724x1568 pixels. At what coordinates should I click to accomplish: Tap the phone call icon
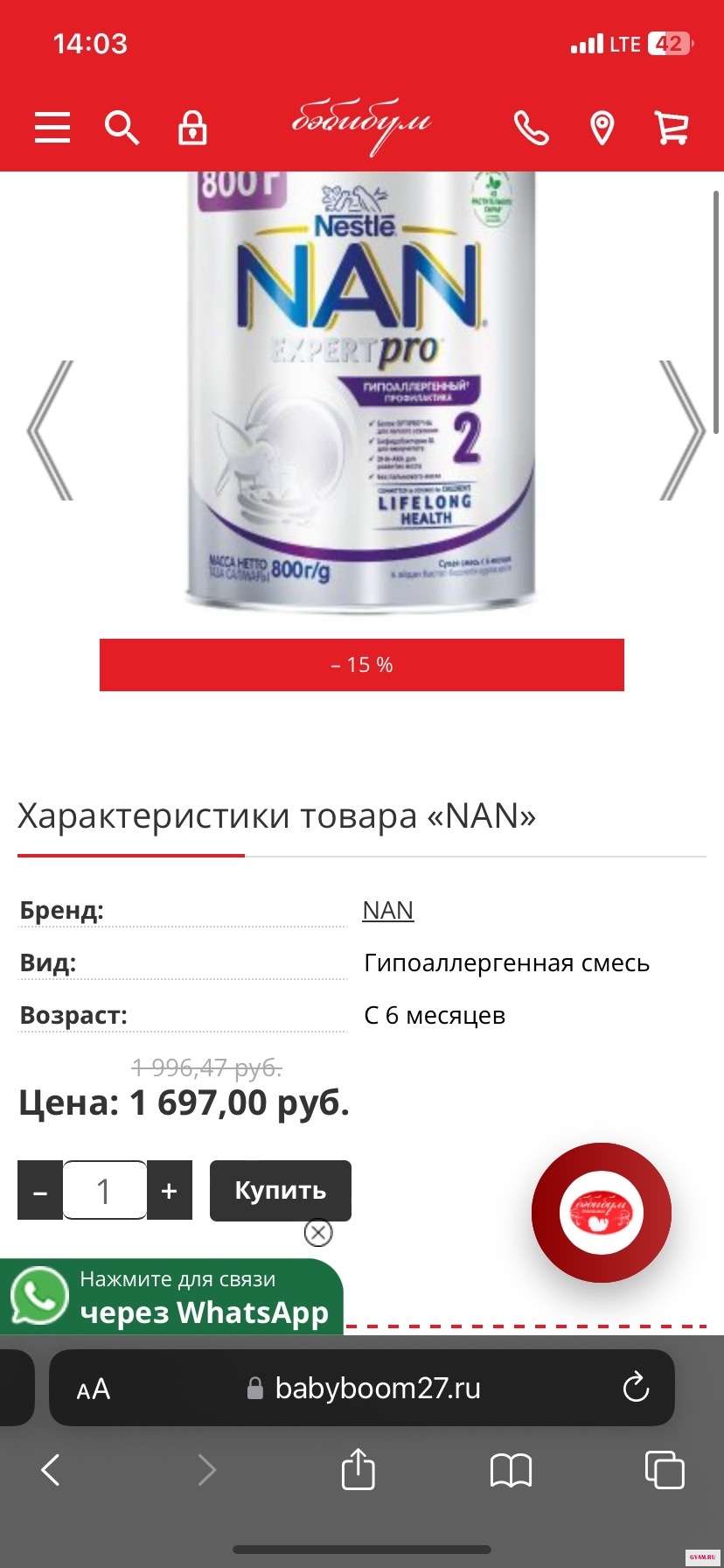coord(531,128)
